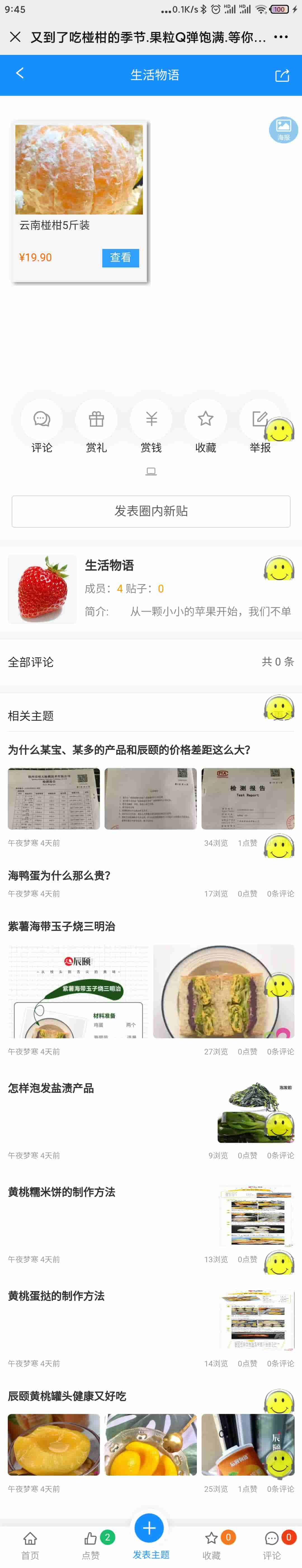Open topic 海鸭蛋为什么那么贵?

[x=59, y=875]
